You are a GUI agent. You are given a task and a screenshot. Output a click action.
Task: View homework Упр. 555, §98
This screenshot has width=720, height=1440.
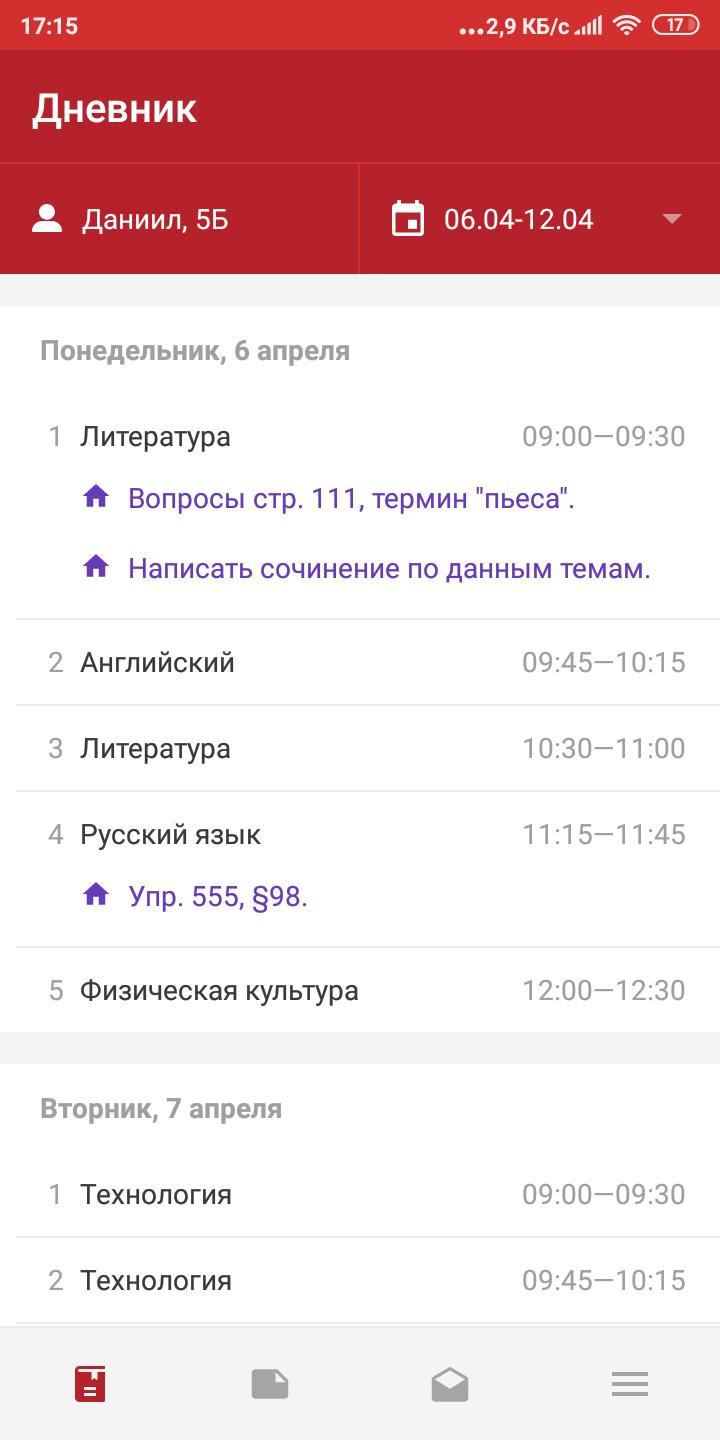pyautogui.click(x=217, y=897)
